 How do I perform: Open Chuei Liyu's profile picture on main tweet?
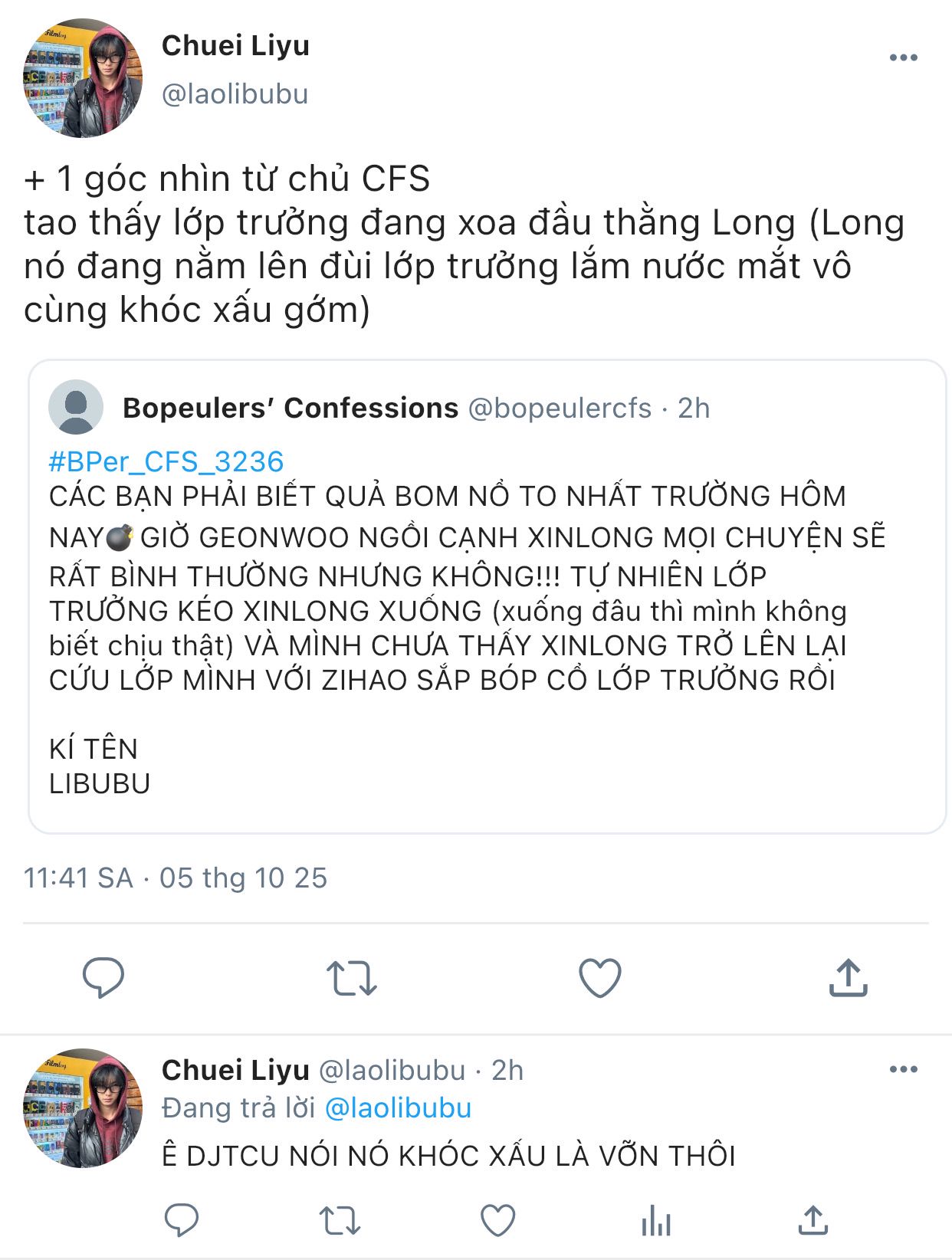83,78
